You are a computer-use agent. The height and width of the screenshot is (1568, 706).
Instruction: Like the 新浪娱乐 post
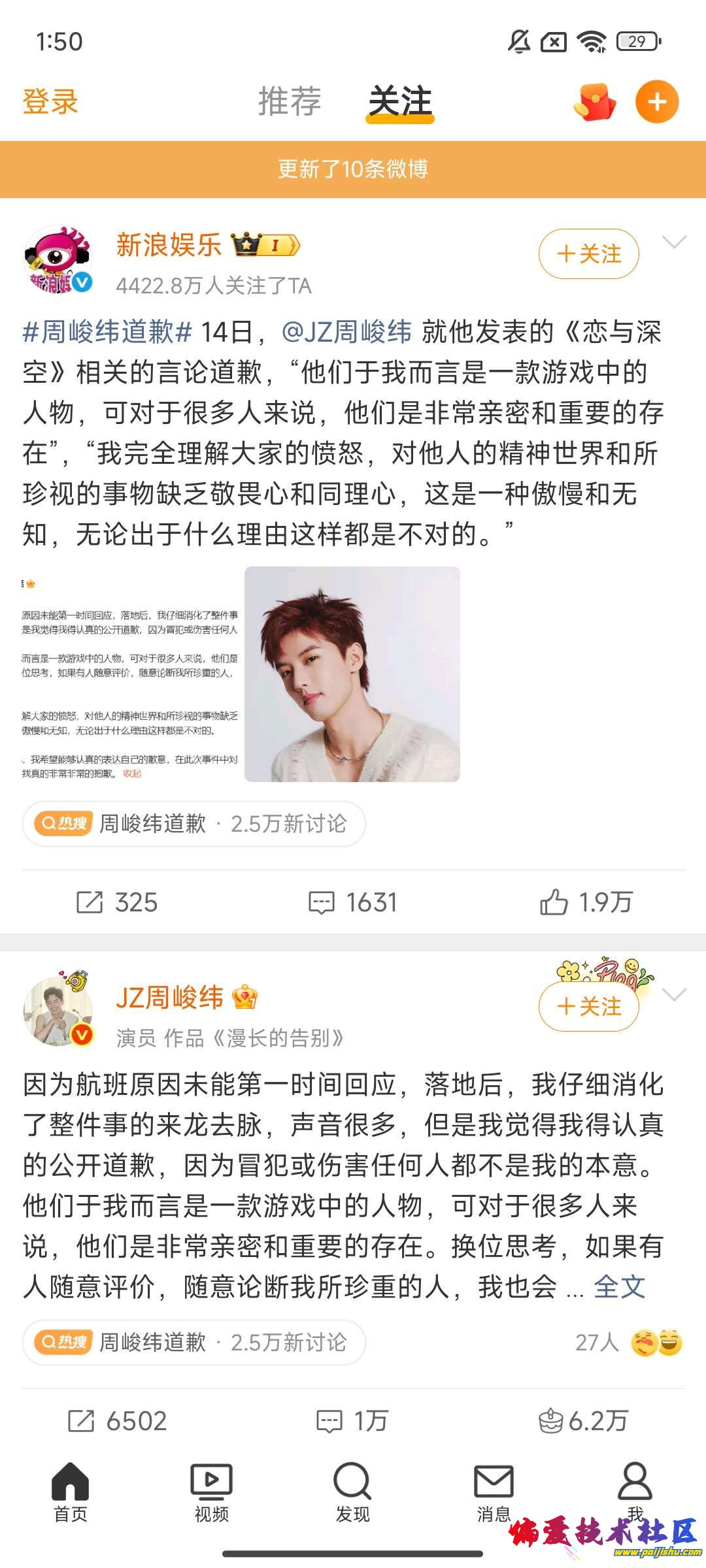click(x=586, y=902)
